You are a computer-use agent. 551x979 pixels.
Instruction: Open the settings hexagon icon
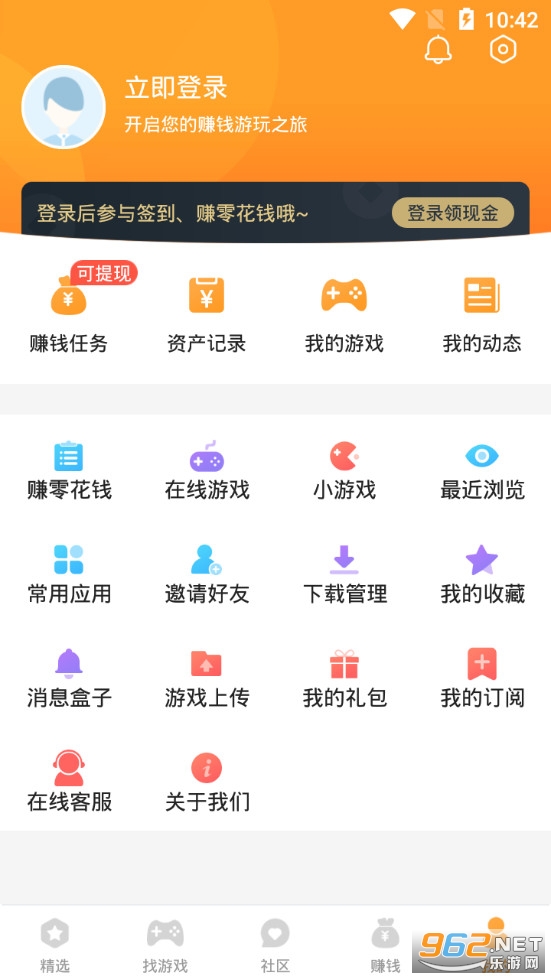click(x=503, y=49)
